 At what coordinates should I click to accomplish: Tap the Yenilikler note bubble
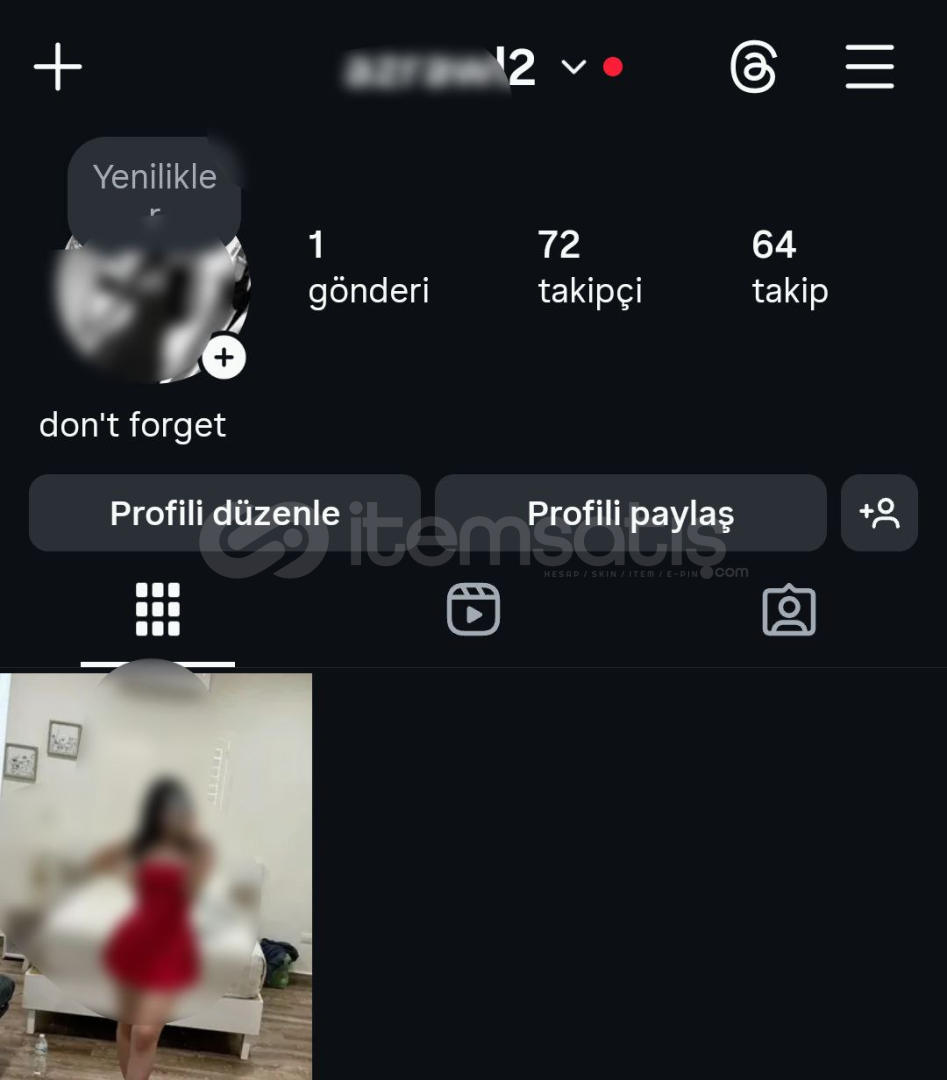(154, 185)
